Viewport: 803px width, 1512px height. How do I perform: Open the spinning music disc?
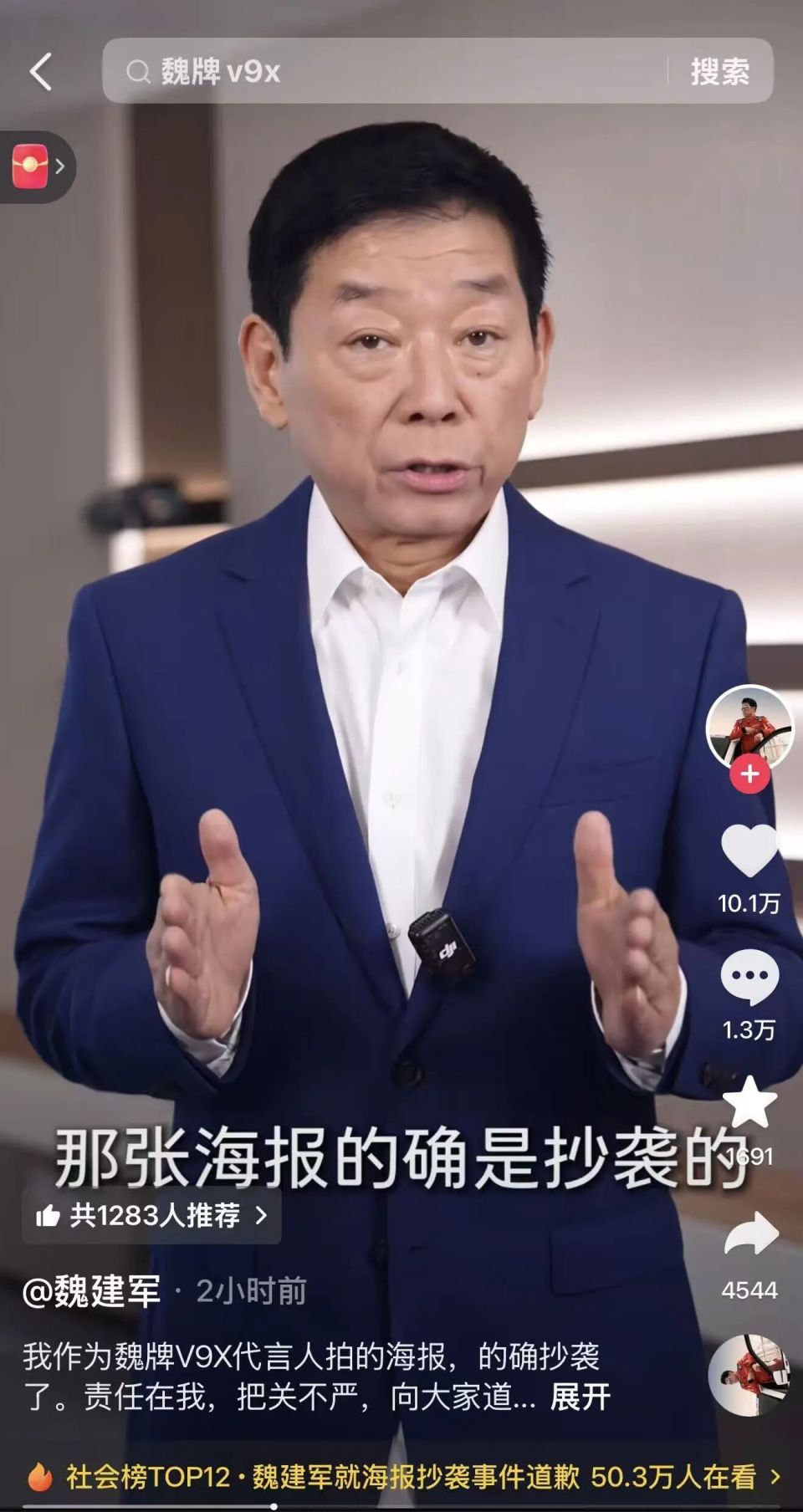click(749, 1375)
